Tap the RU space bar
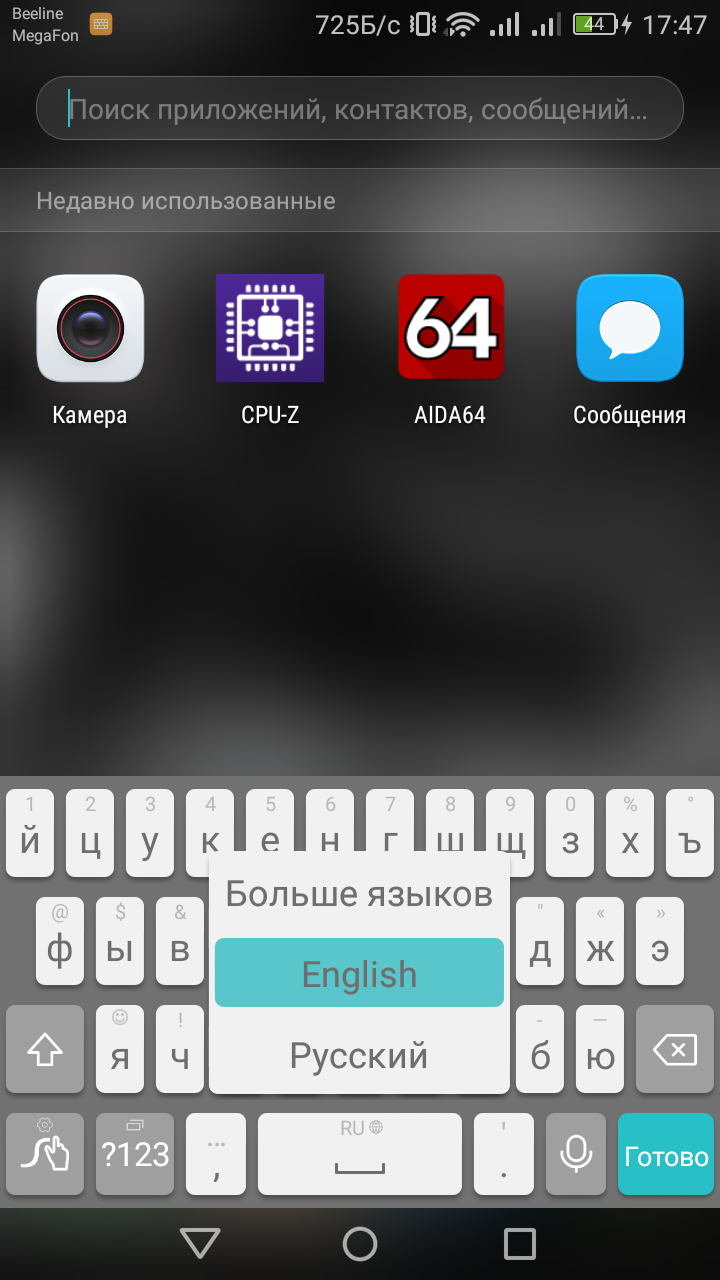Viewport: 720px width, 1280px height. pos(360,1155)
